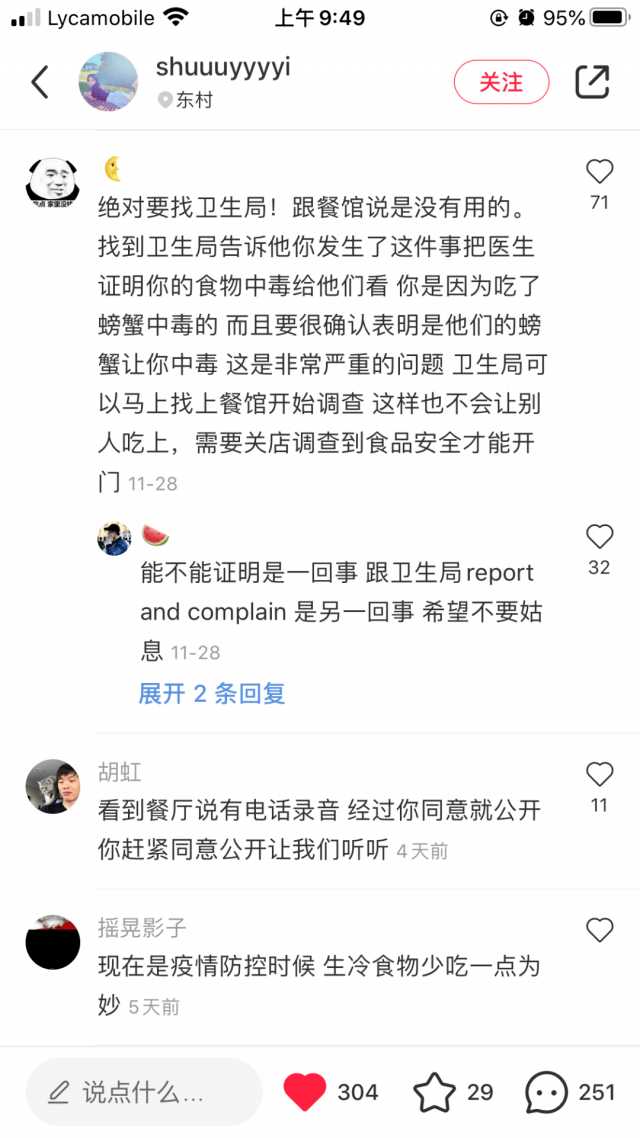Share this post

point(592,82)
